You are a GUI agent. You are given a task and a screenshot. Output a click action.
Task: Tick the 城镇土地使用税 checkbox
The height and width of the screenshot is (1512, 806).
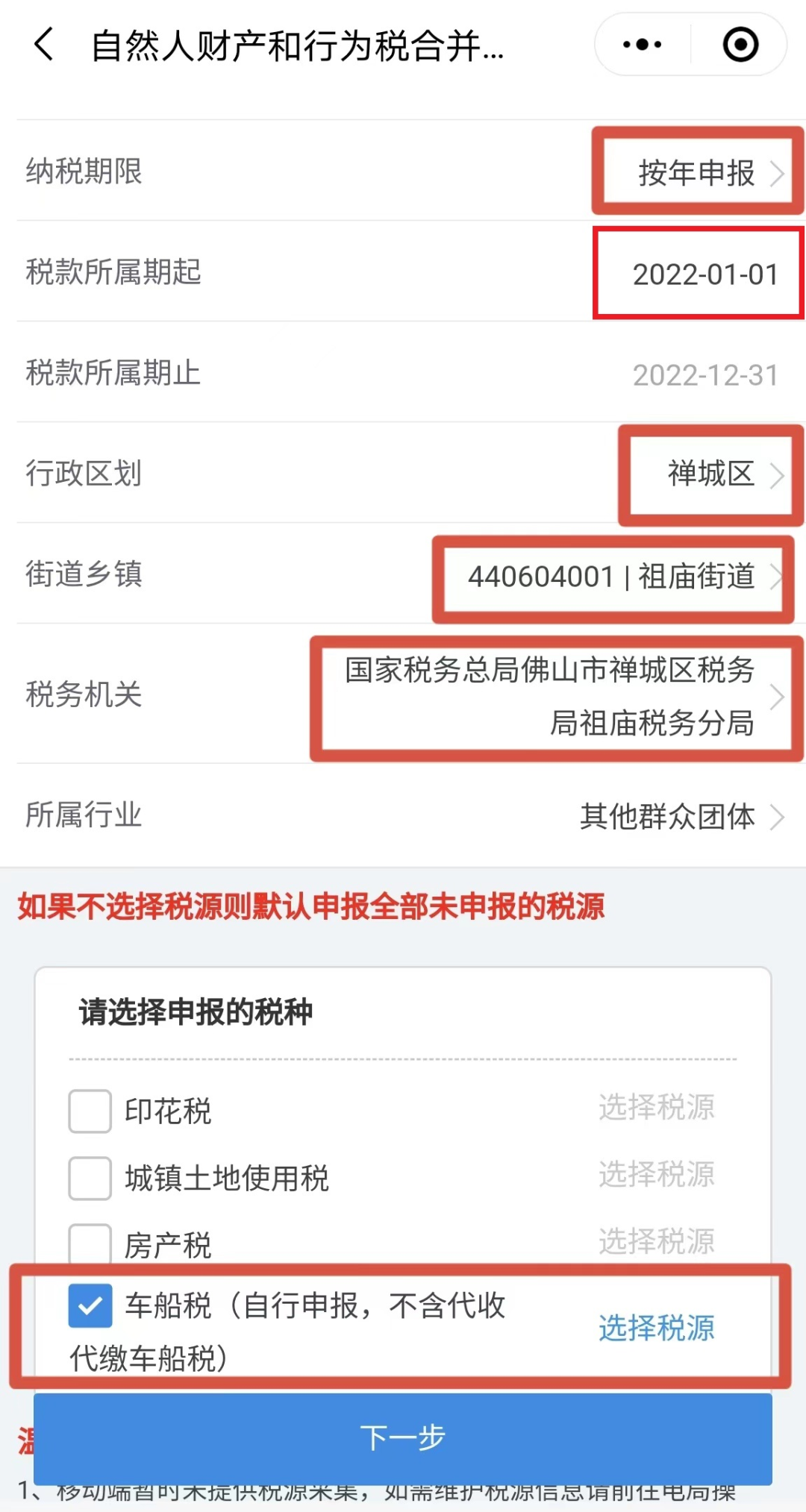(90, 1178)
